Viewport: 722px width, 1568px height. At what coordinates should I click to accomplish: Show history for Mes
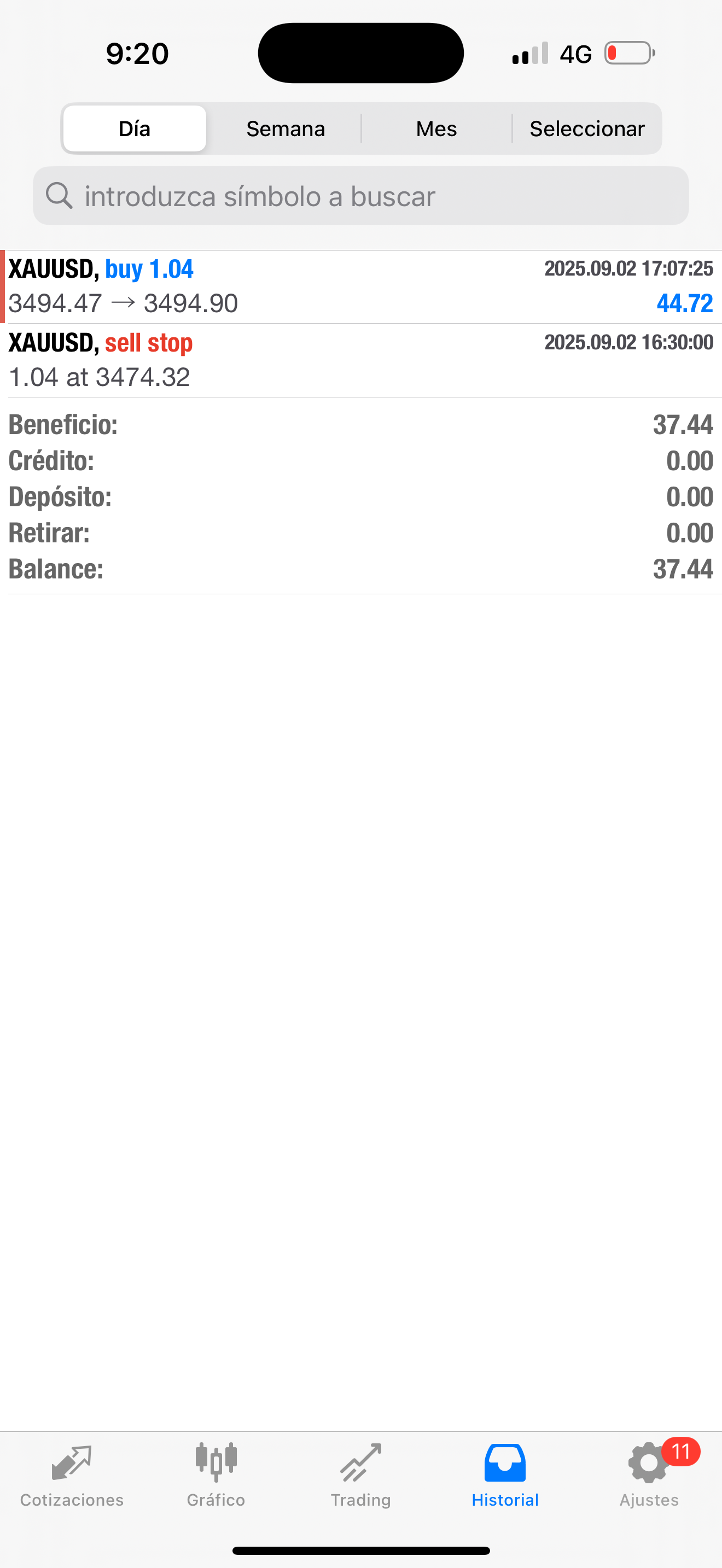click(x=436, y=128)
